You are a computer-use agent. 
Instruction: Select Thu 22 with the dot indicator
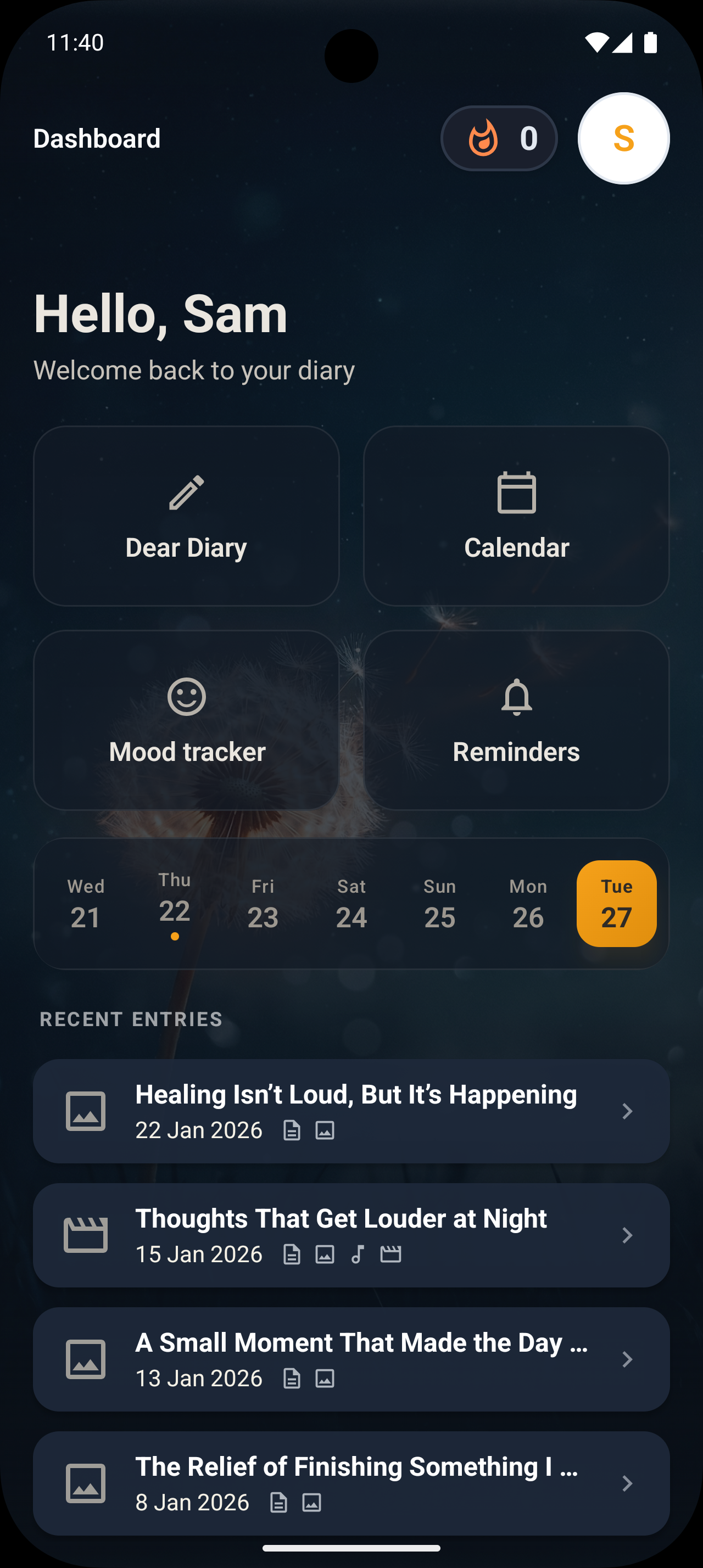pyautogui.click(x=174, y=903)
